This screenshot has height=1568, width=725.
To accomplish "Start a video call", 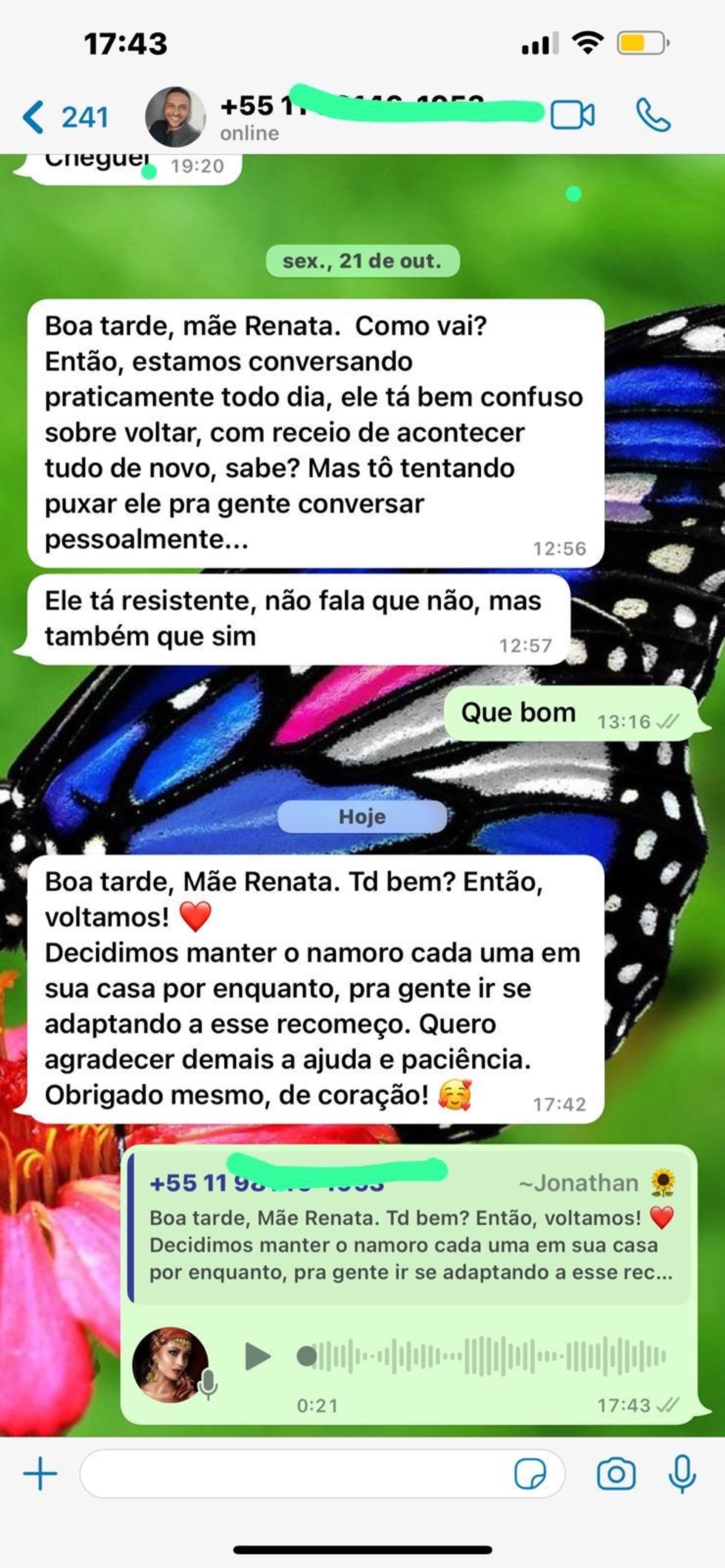I will (x=572, y=115).
